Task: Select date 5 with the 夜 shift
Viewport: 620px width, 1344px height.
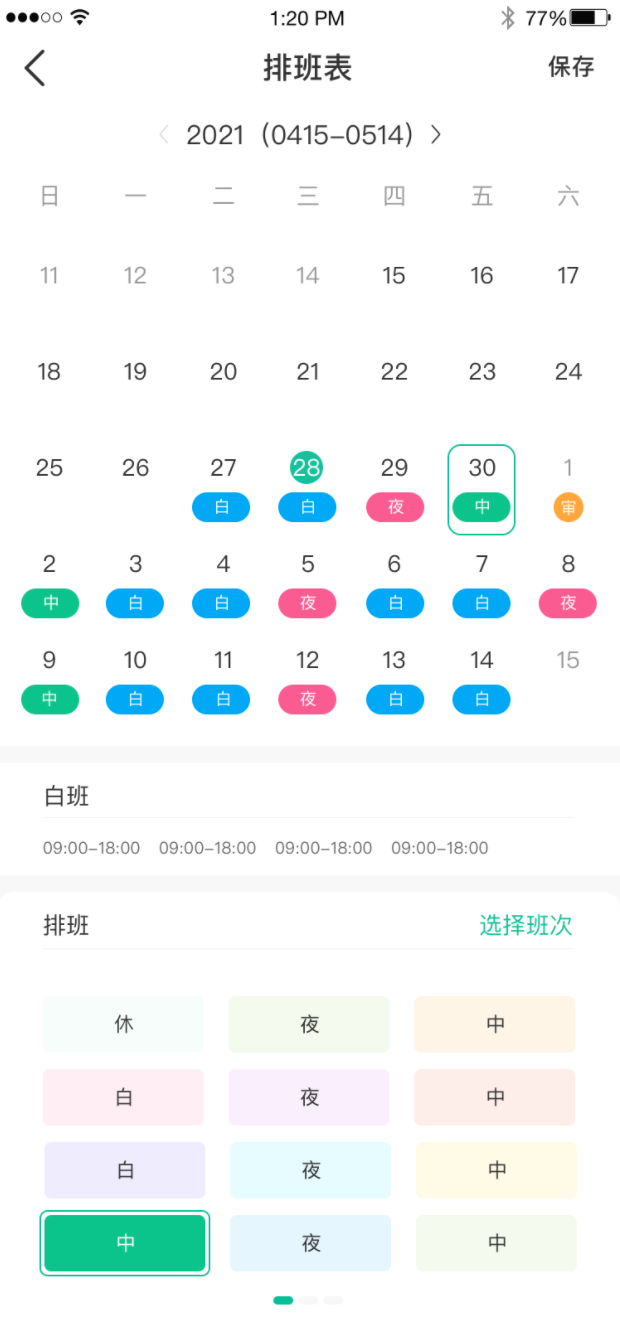Action: (x=308, y=583)
